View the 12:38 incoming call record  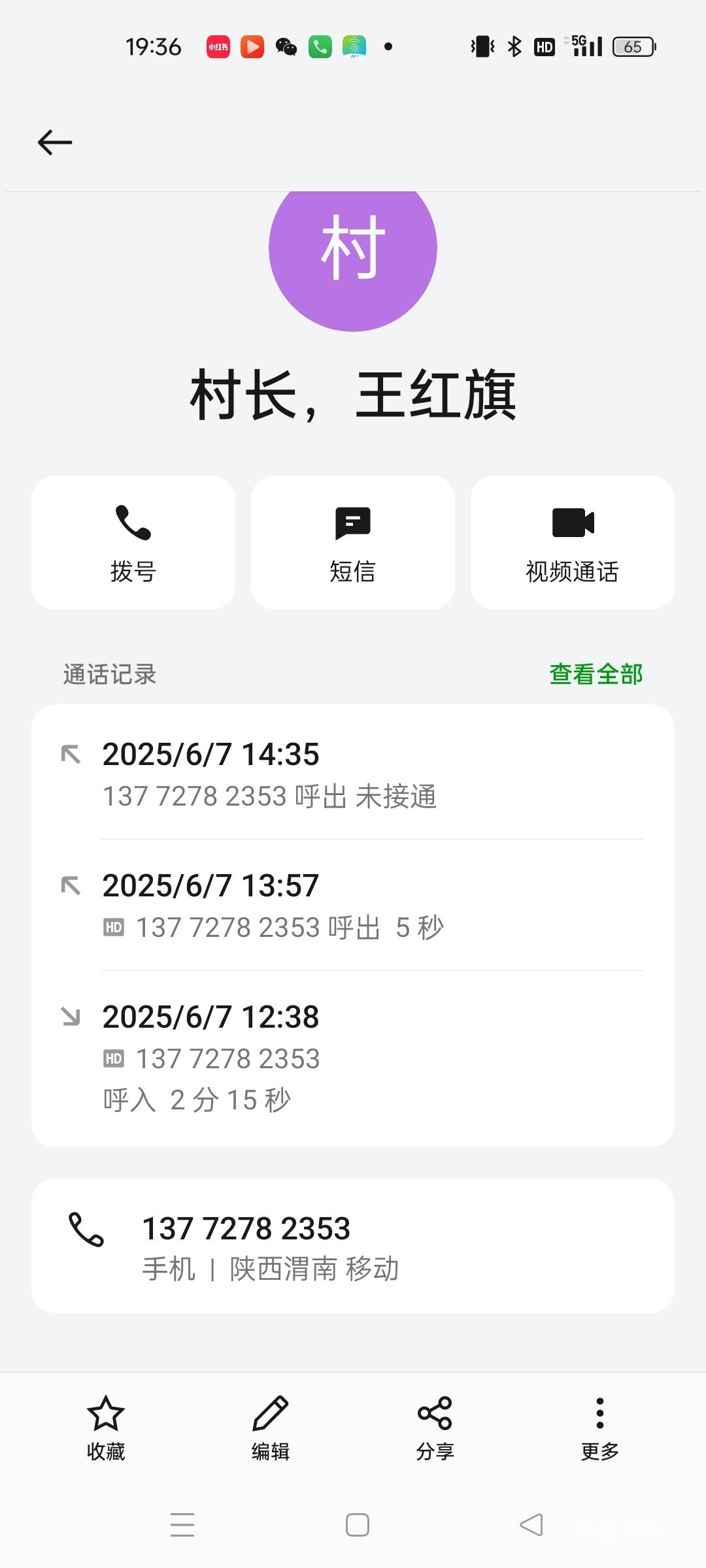click(x=353, y=1057)
